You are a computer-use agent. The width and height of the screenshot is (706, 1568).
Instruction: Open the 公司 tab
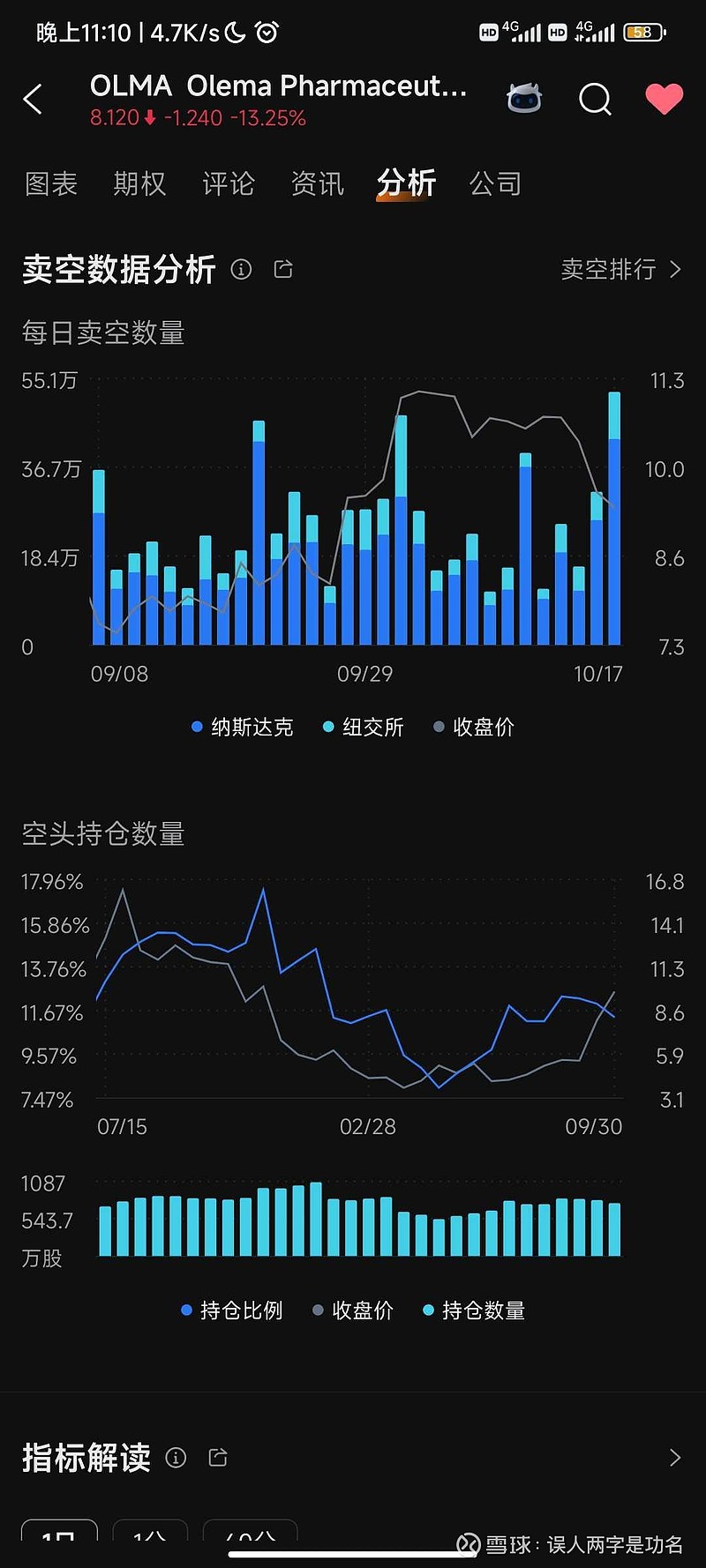tap(496, 183)
